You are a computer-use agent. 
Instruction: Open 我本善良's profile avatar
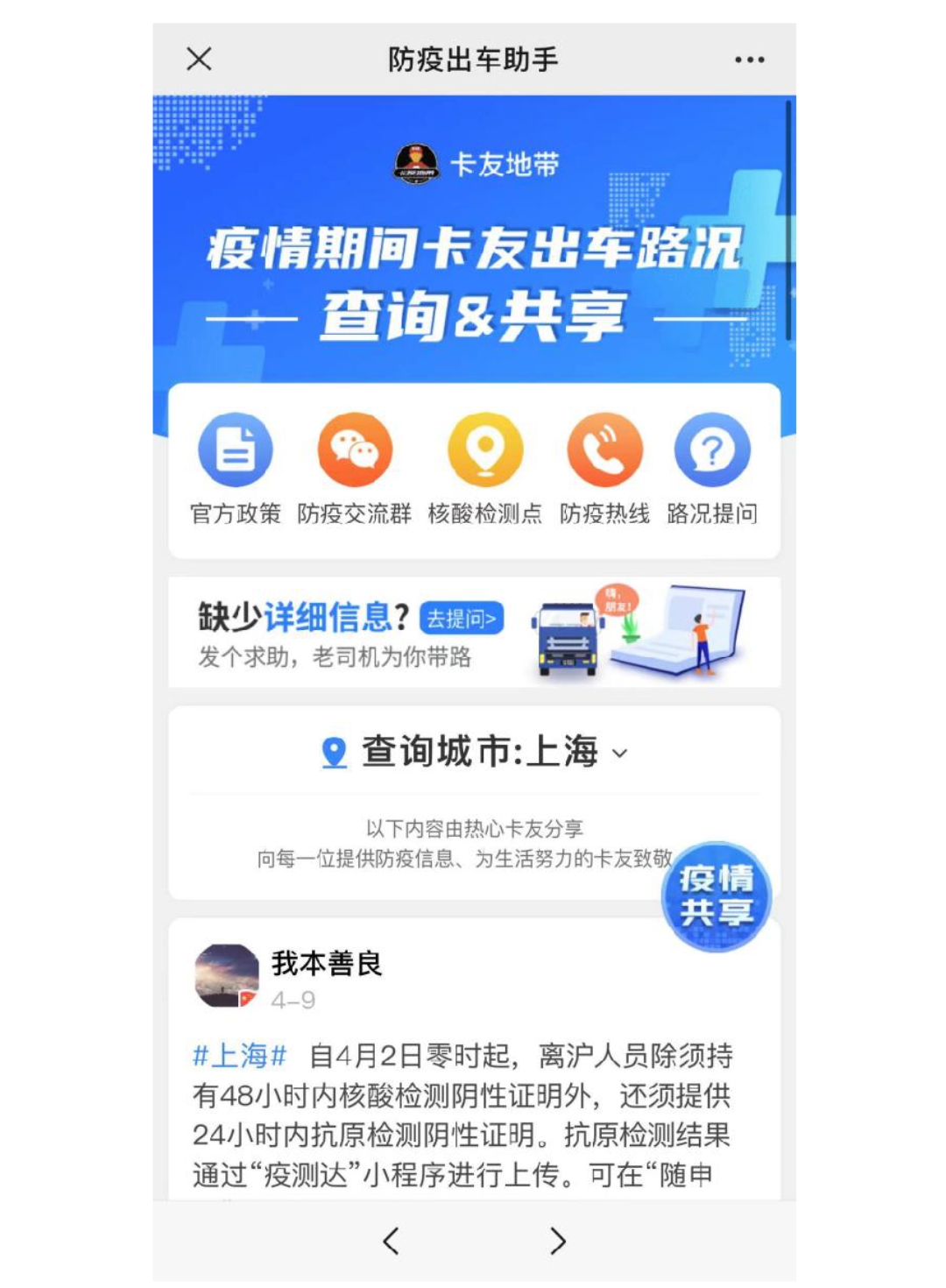(227, 975)
